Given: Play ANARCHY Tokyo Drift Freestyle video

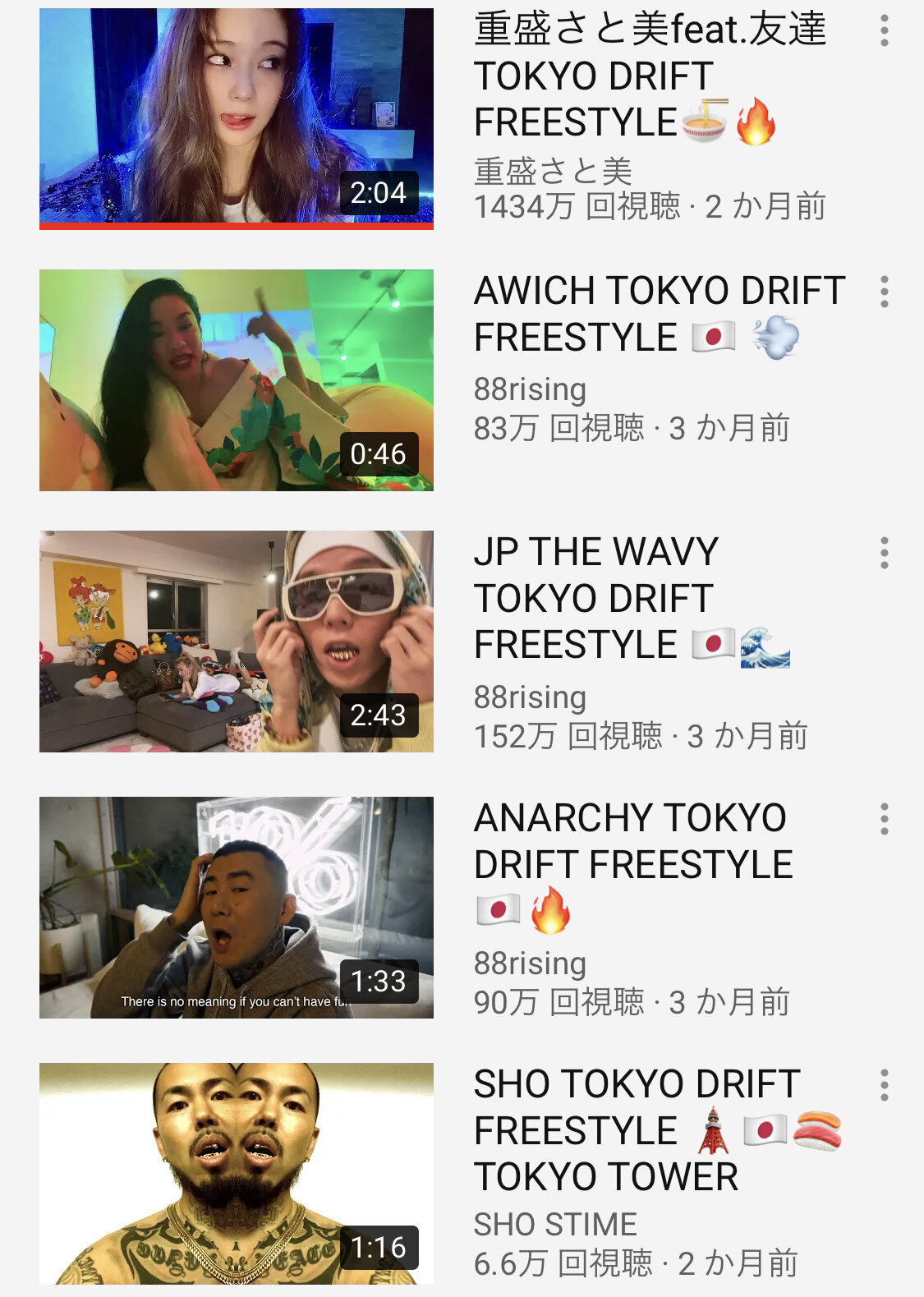Looking at the screenshot, I should pyautogui.click(x=237, y=908).
